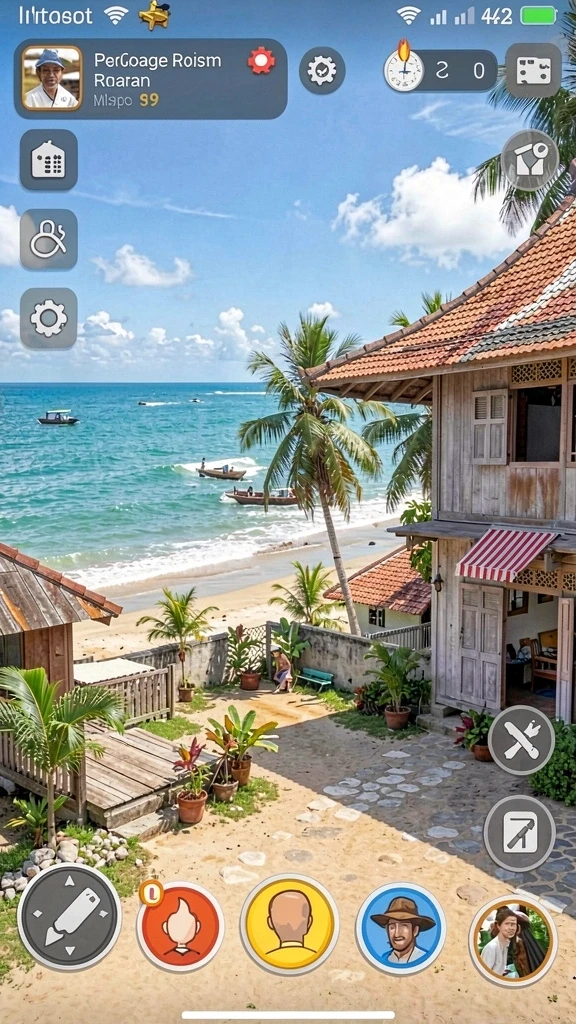The image size is (576, 1024).
Task: Tap the clock timer counter
Action: (x=440, y=70)
